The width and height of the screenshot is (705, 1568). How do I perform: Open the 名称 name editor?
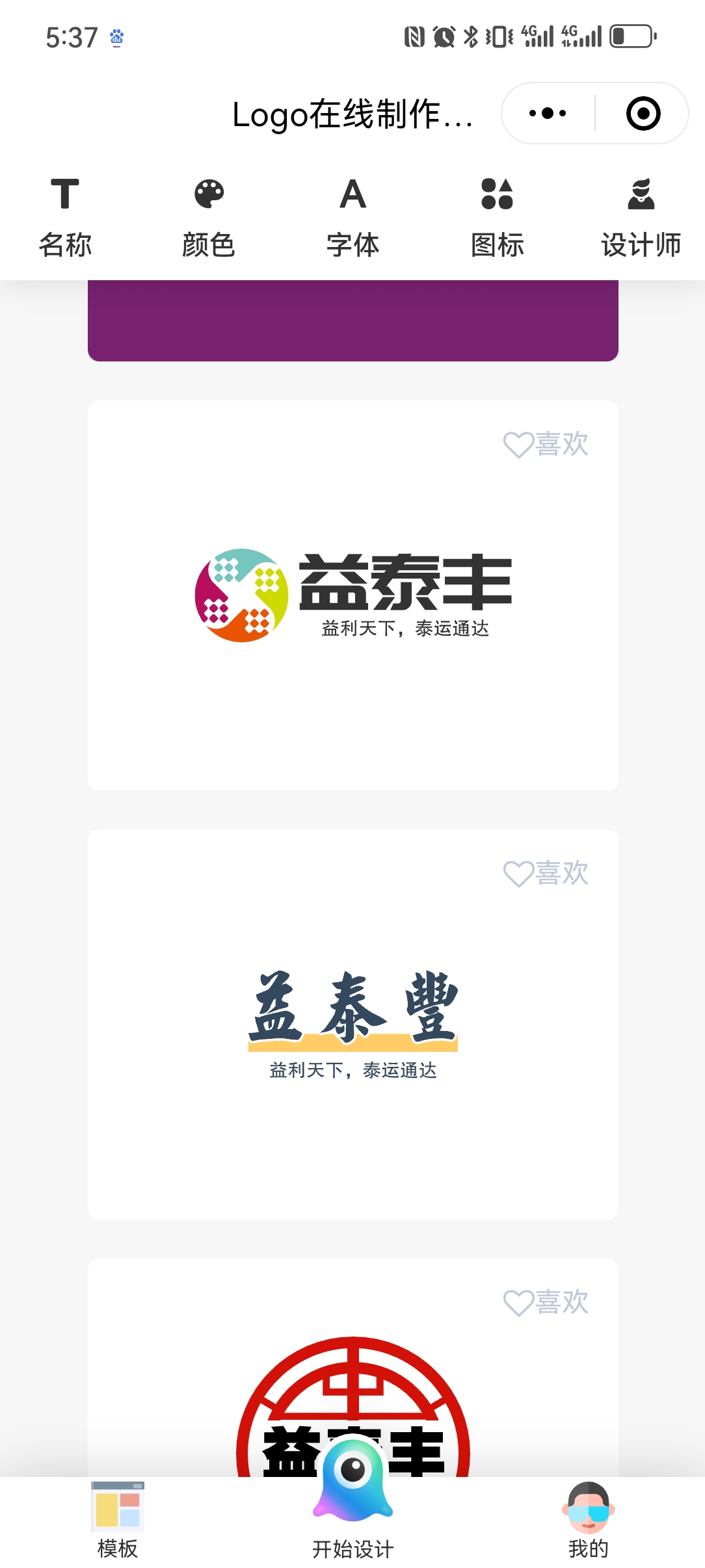[65, 218]
